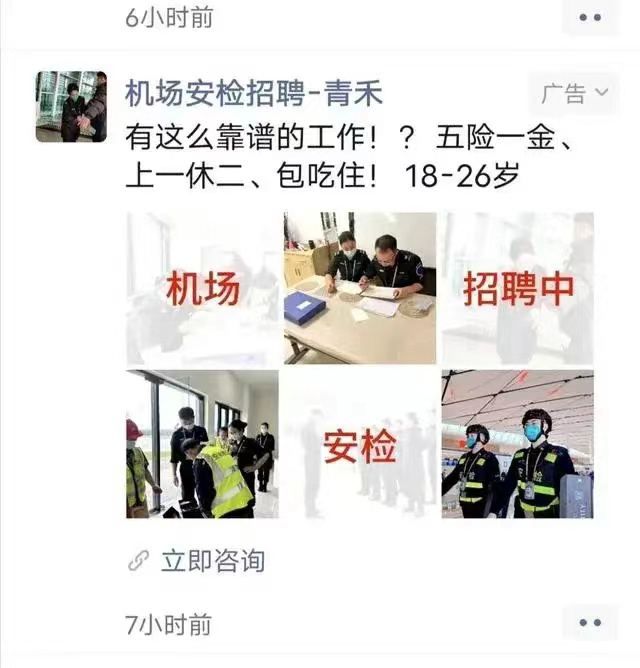The image size is (640, 668).
Task: Open the more options button beside 7小时前
Action: (590, 623)
